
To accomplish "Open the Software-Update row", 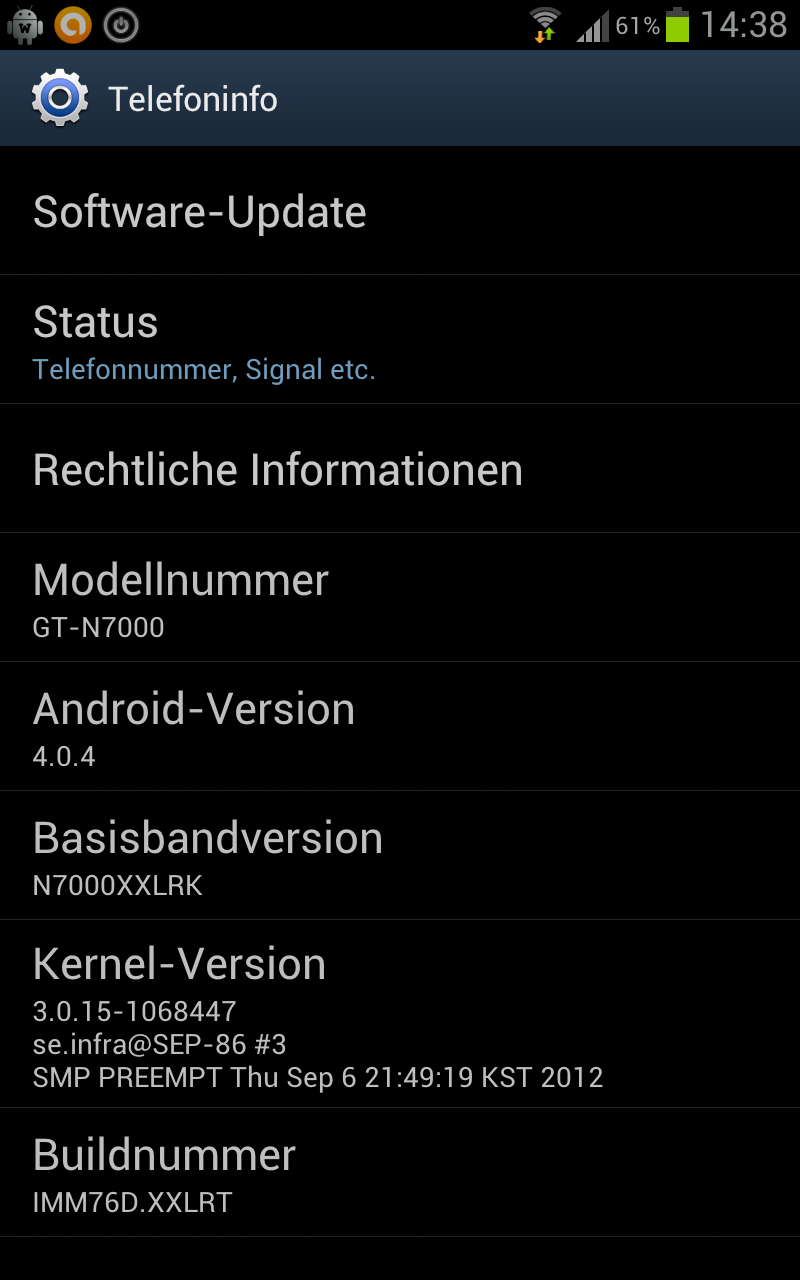I will (400, 211).
